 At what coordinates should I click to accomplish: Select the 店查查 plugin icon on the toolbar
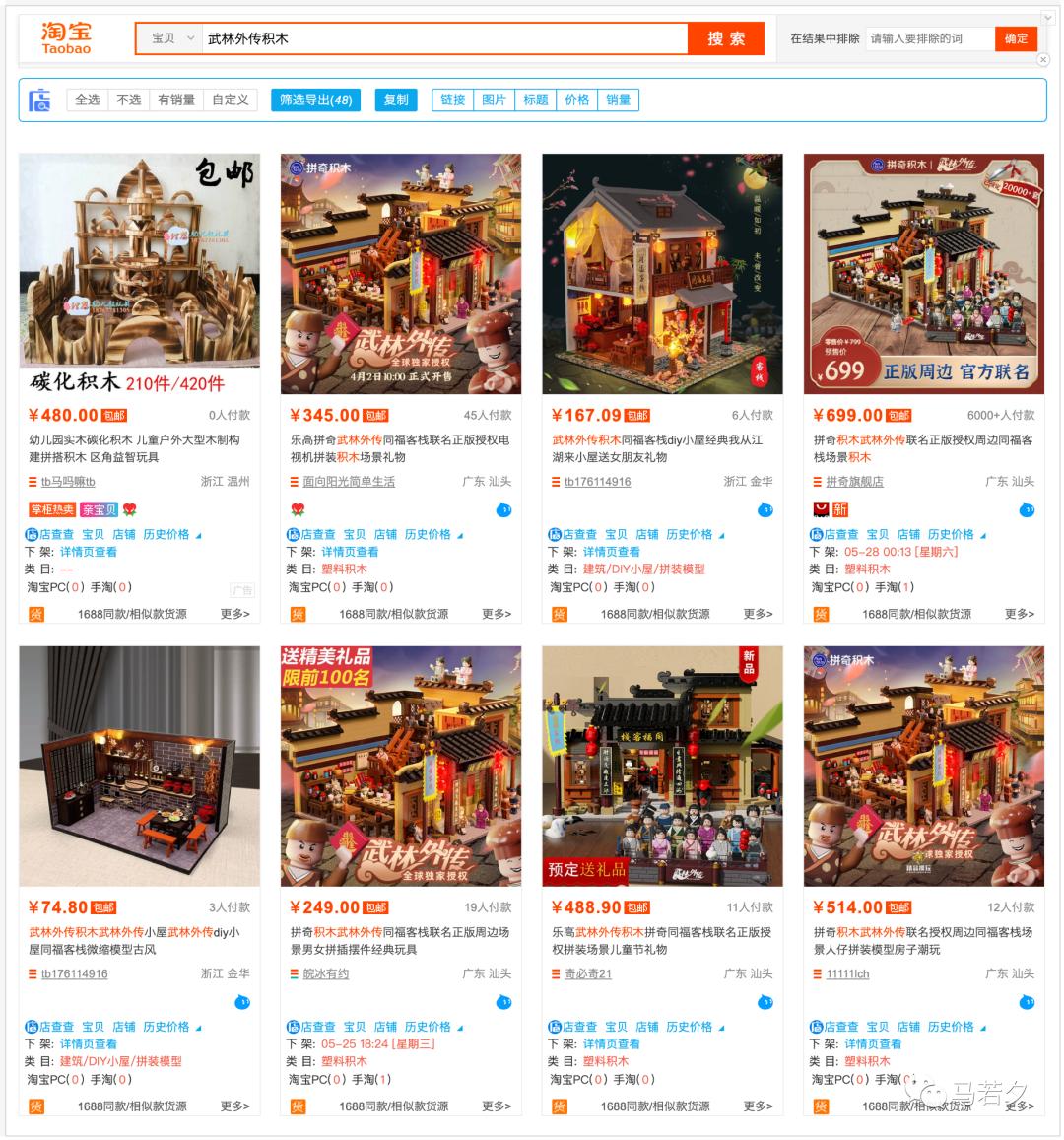[41, 99]
